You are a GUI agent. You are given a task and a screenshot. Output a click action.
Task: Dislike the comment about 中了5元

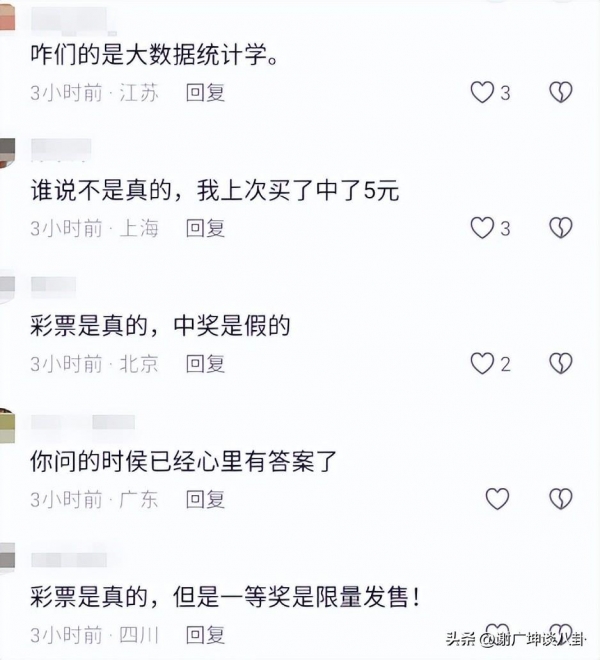pos(560,228)
